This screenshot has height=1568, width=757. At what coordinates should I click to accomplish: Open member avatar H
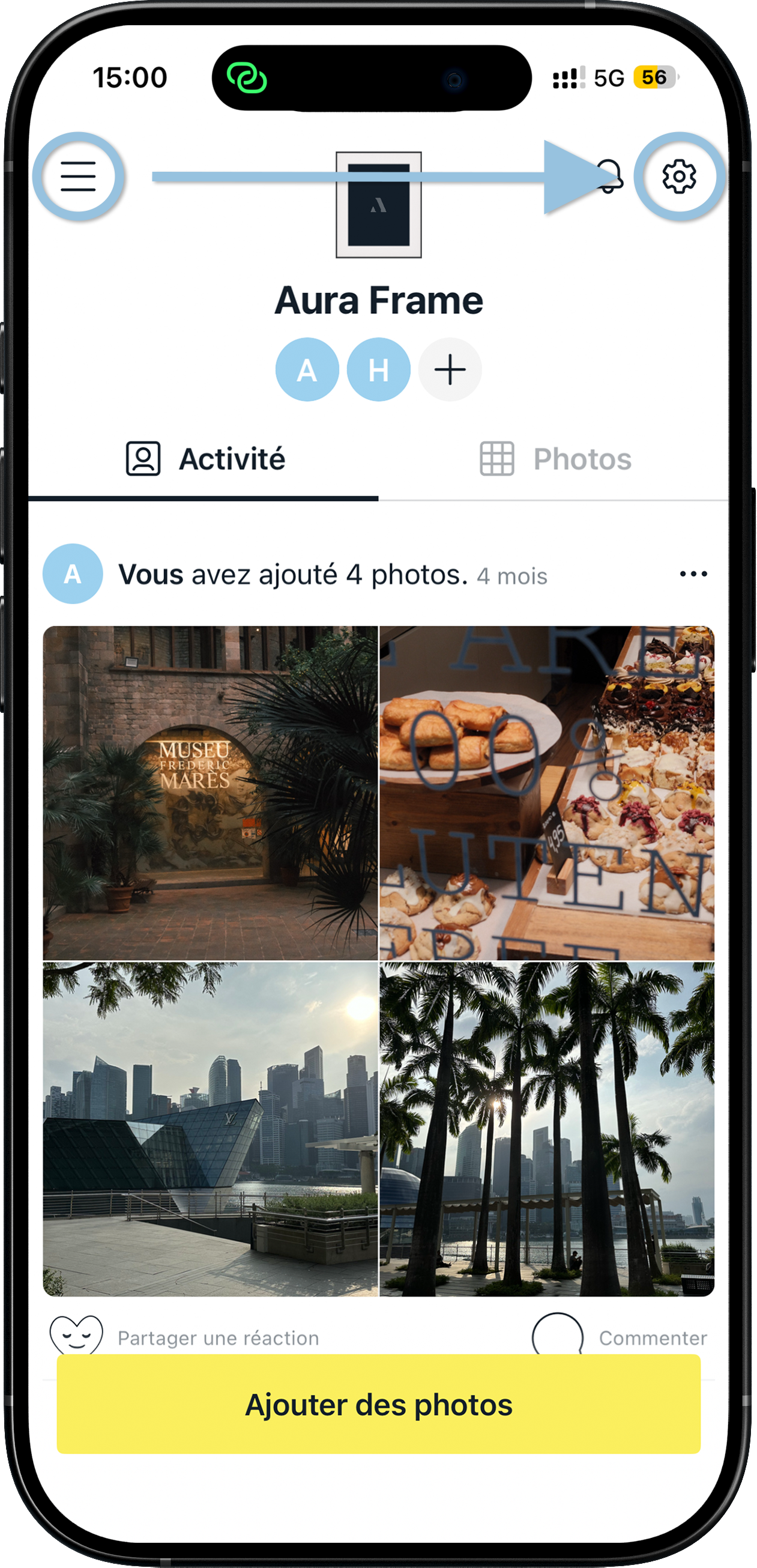coord(378,369)
